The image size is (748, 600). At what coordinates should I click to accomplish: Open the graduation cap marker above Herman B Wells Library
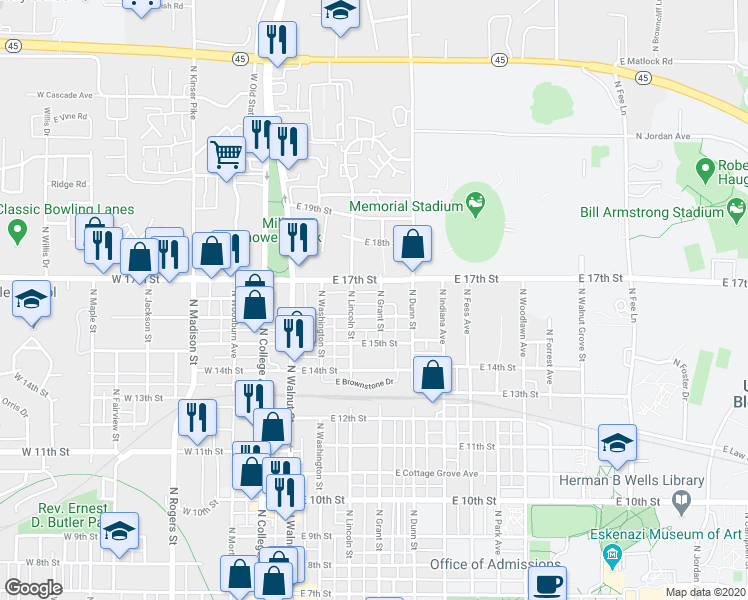click(x=618, y=443)
